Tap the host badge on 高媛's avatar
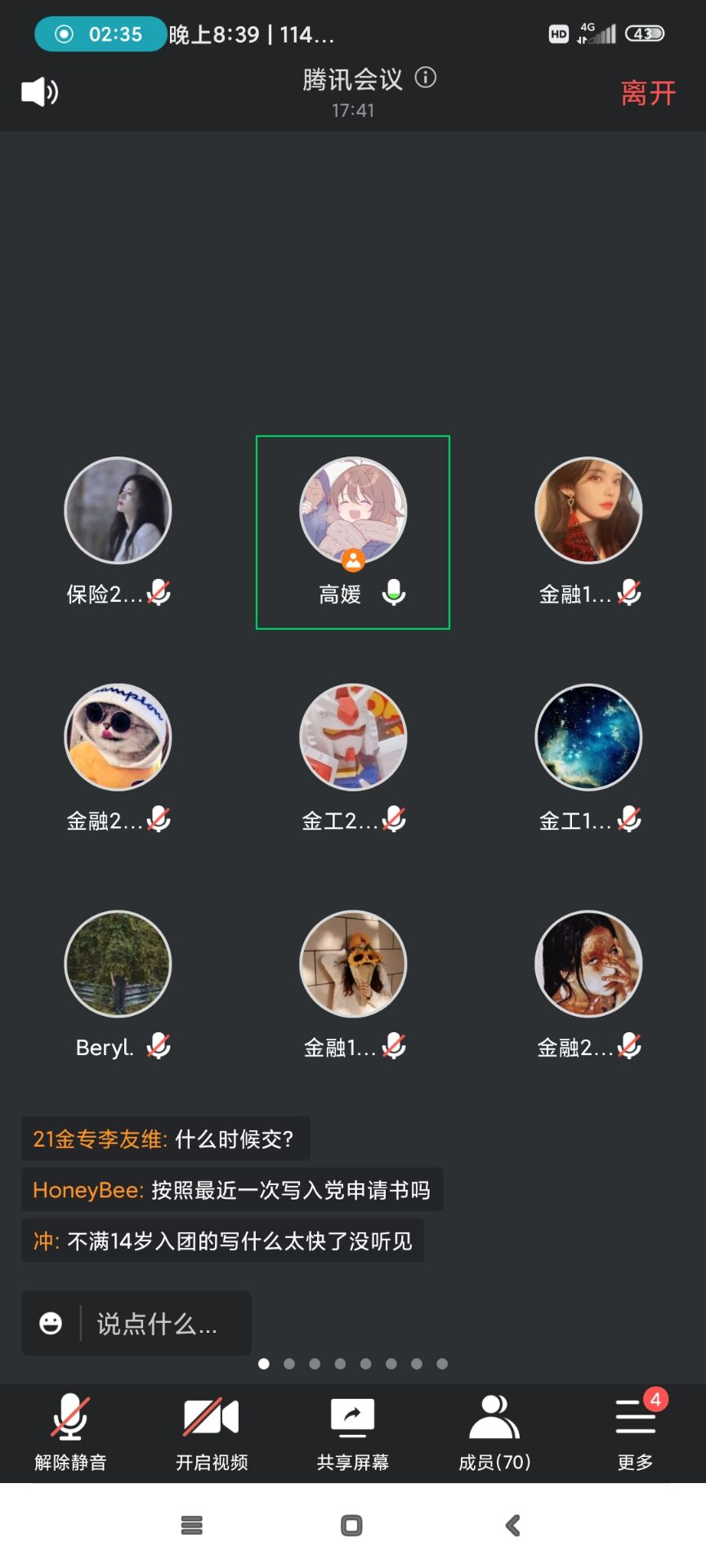Screen dimensions: 706x1568 tap(353, 560)
